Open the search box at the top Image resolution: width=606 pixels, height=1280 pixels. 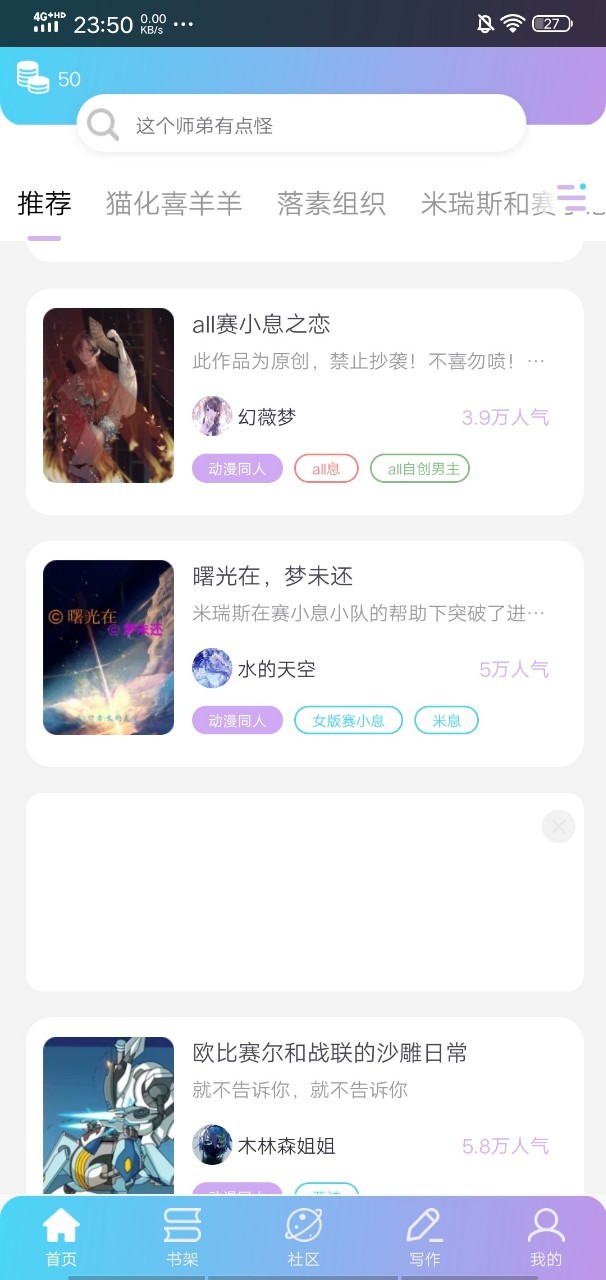tap(300, 125)
